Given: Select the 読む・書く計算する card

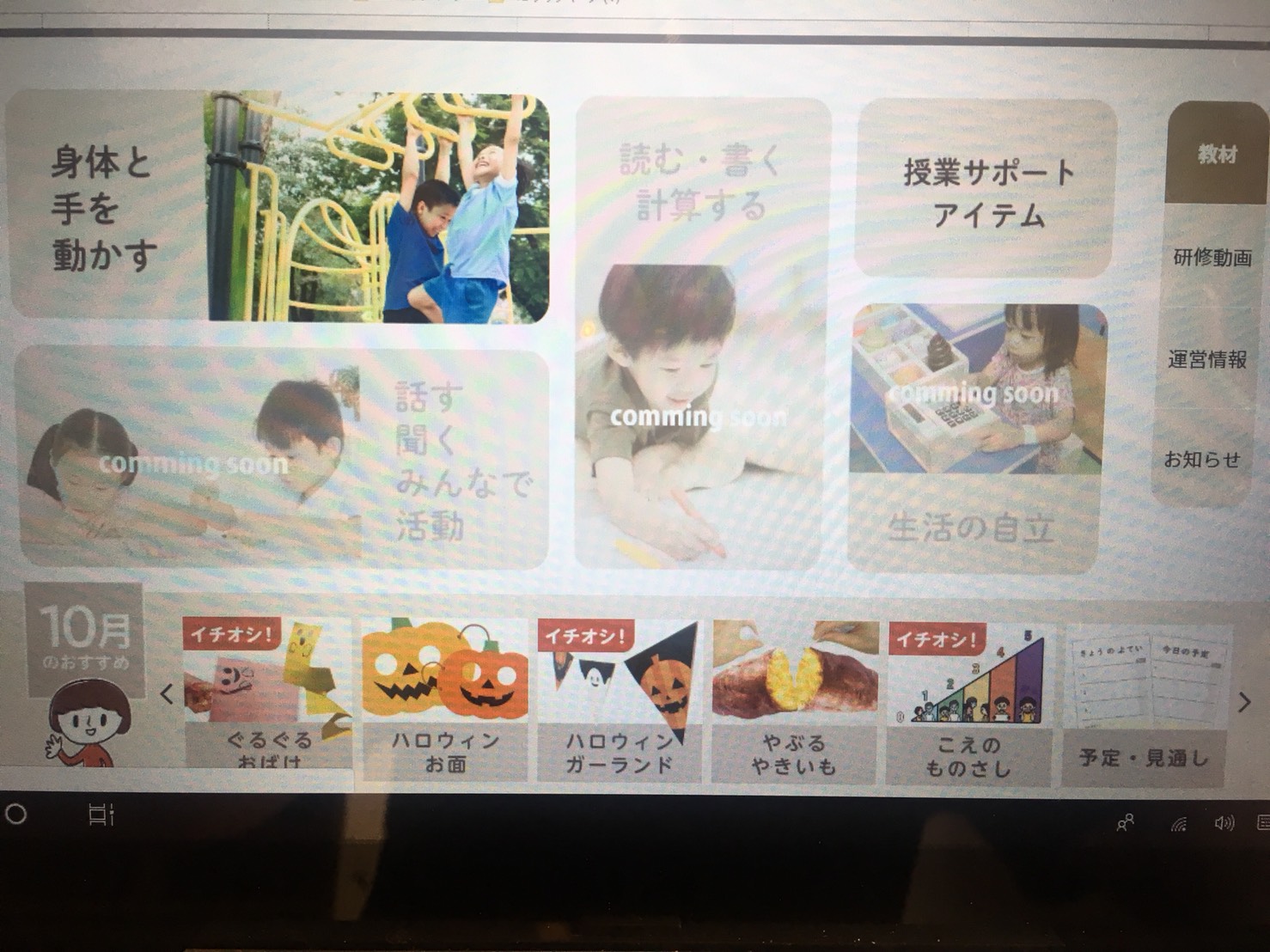Looking at the screenshot, I should coord(702,333).
